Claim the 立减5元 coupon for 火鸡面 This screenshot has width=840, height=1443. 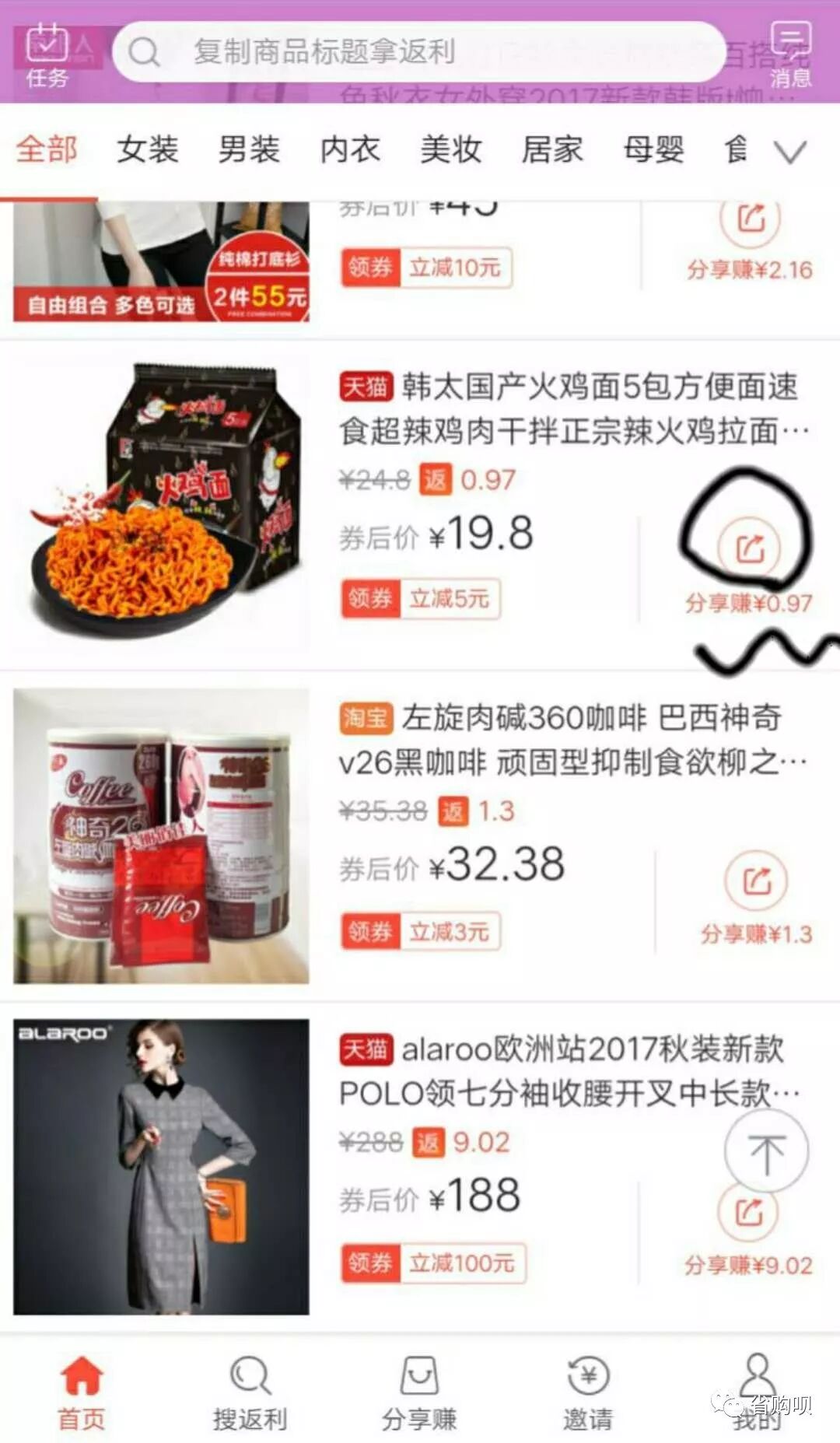pyautogui.click(x=421, y=598)
